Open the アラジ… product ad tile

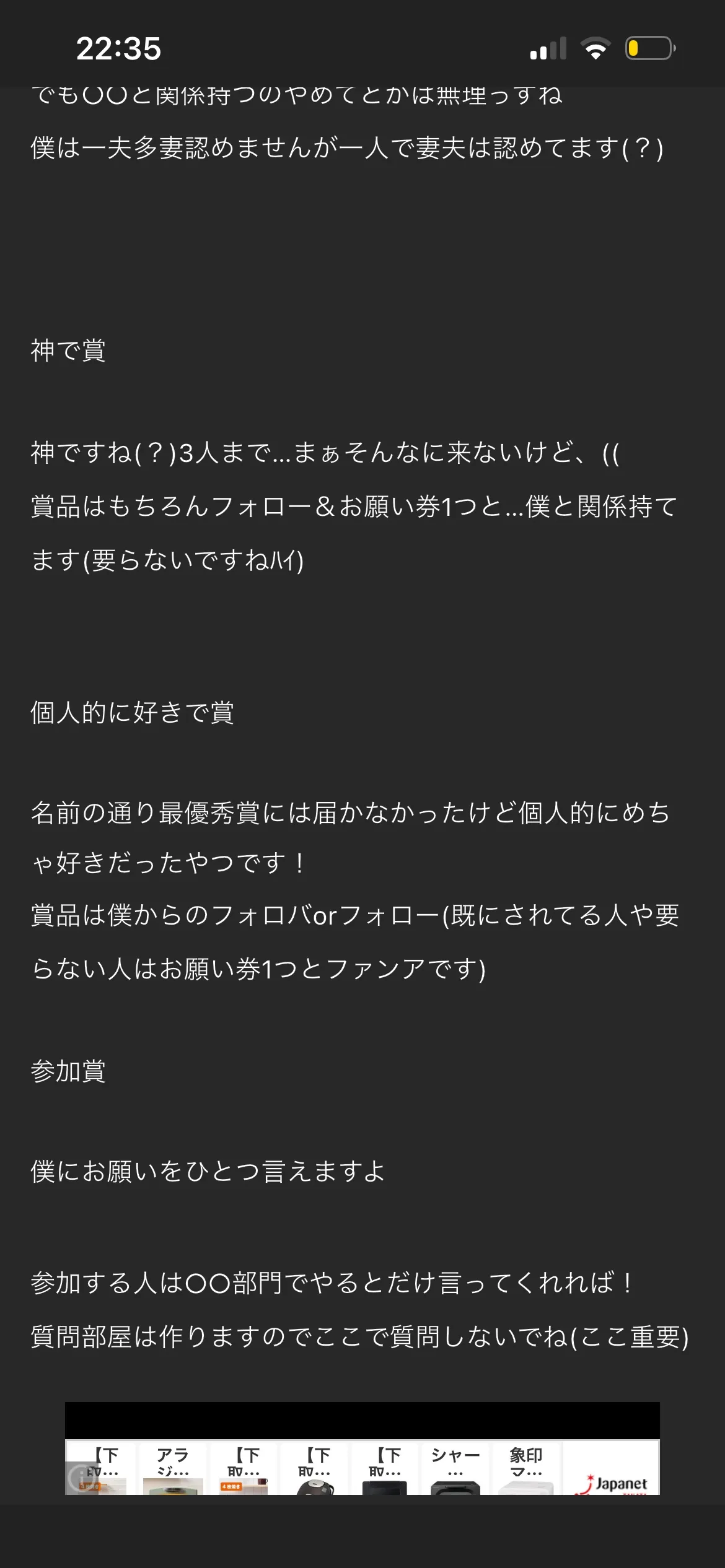[x=173, y=1470]
